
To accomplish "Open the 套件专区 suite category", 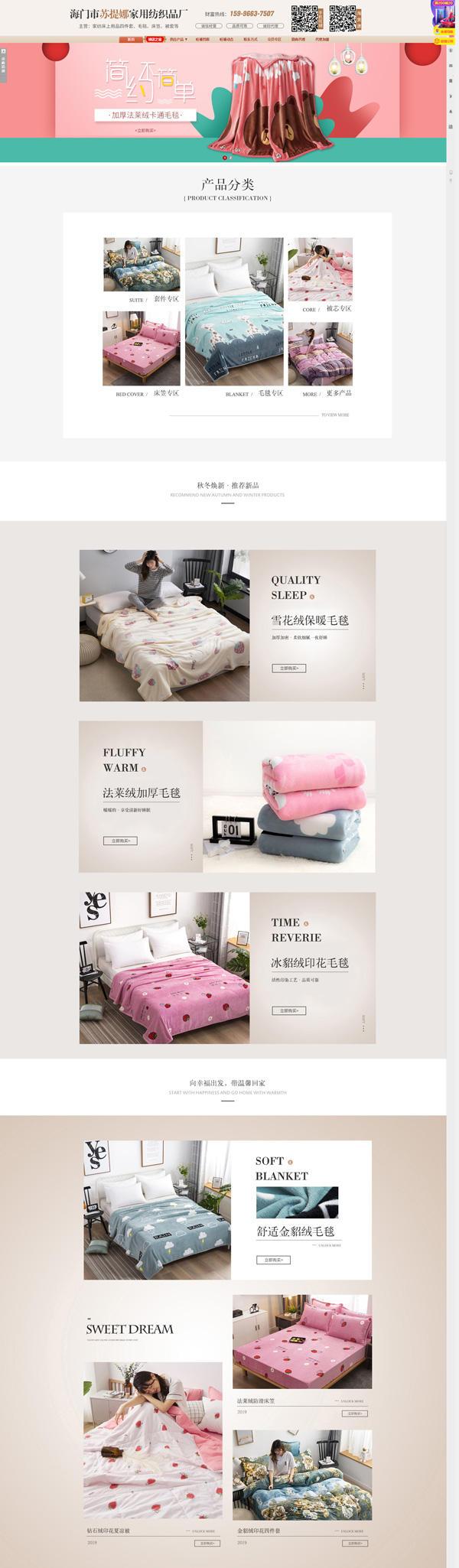I will (166, 299).
